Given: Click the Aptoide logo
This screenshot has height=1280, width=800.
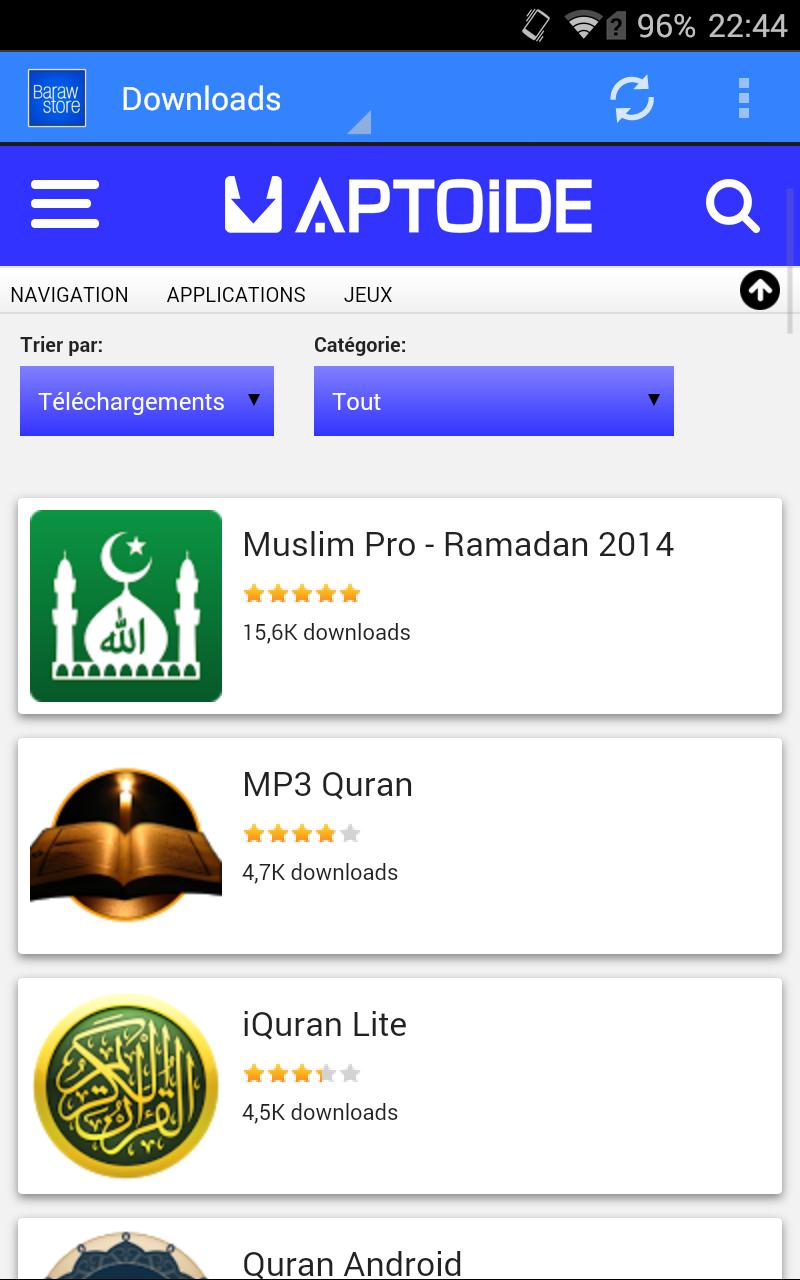Looking at the screenshot, I should coord(405,204).
